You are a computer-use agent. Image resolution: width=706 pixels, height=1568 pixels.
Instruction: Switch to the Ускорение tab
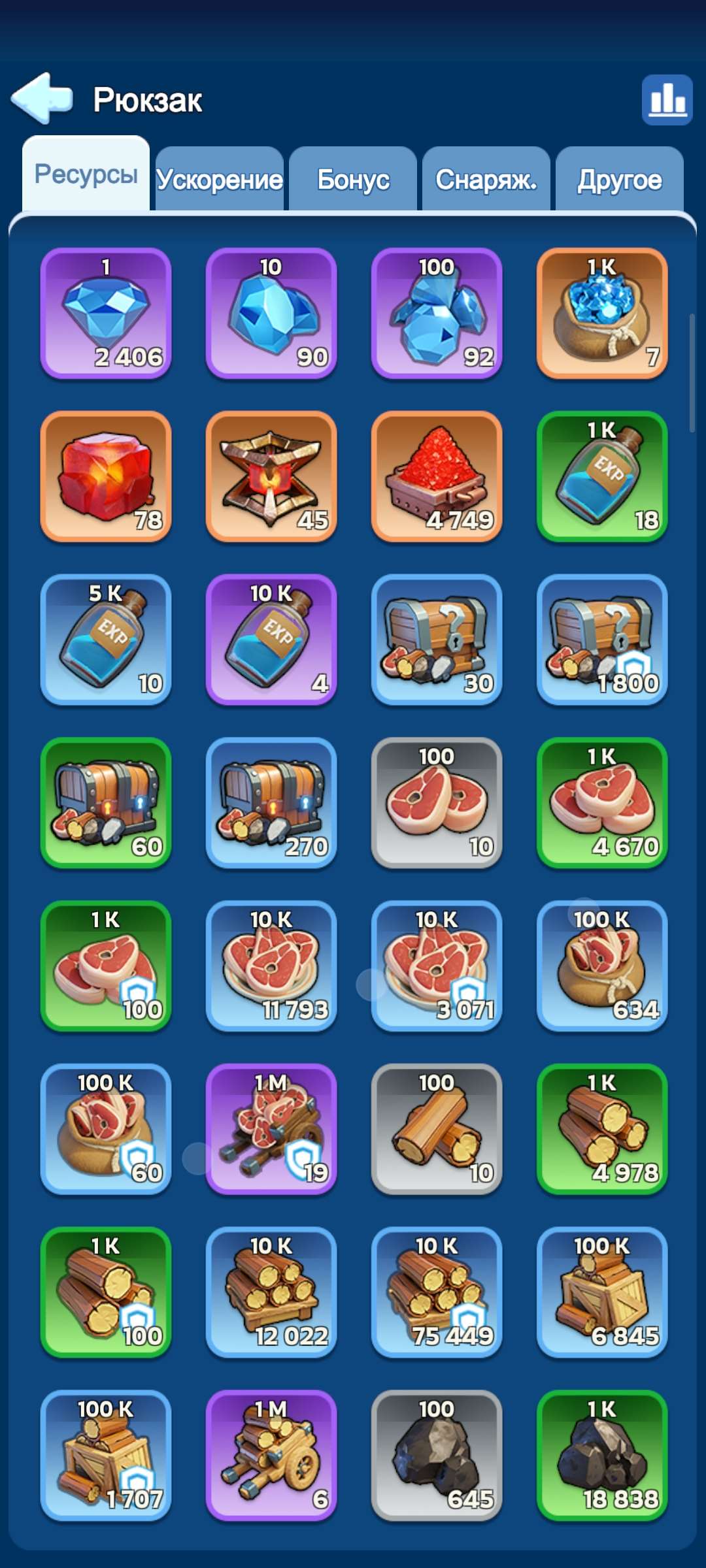coord(220,179)
